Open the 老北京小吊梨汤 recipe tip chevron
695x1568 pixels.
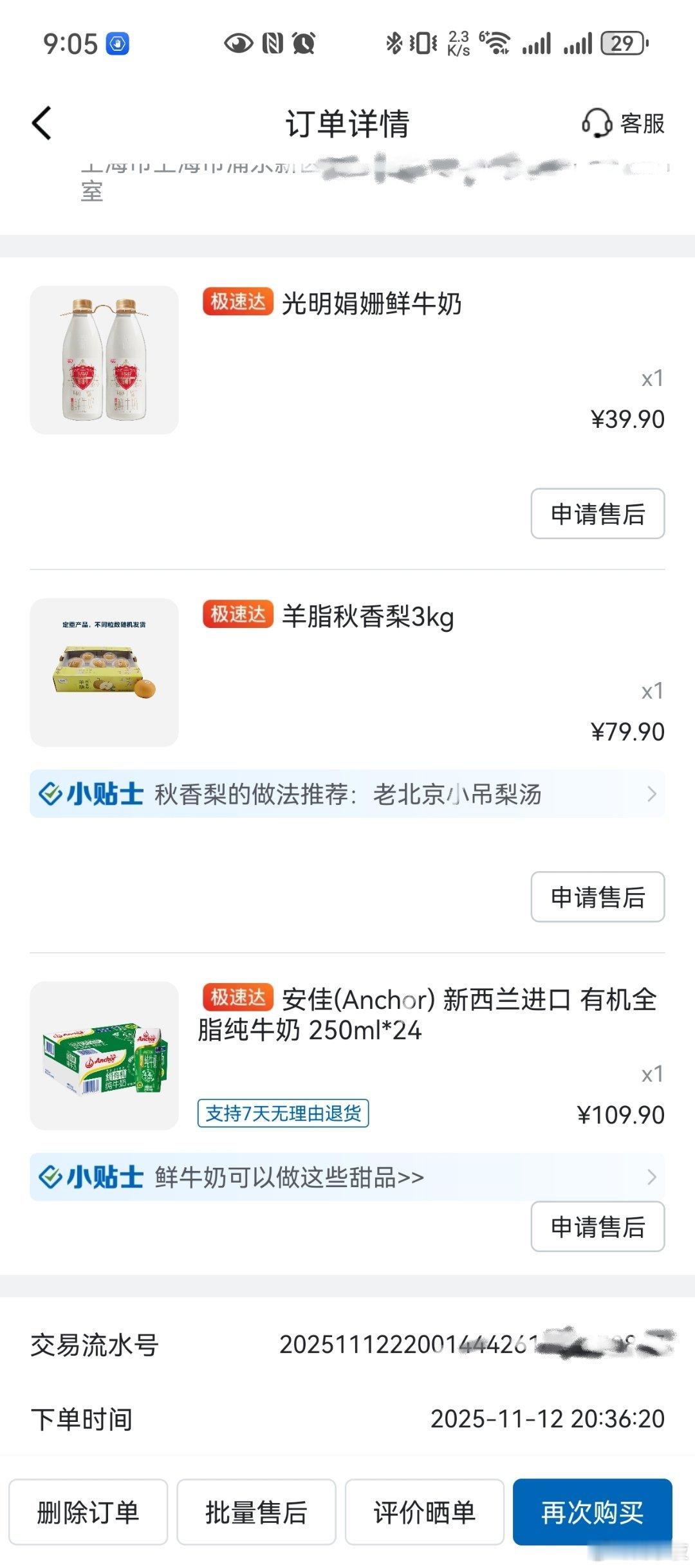click(x=654, y=794)
